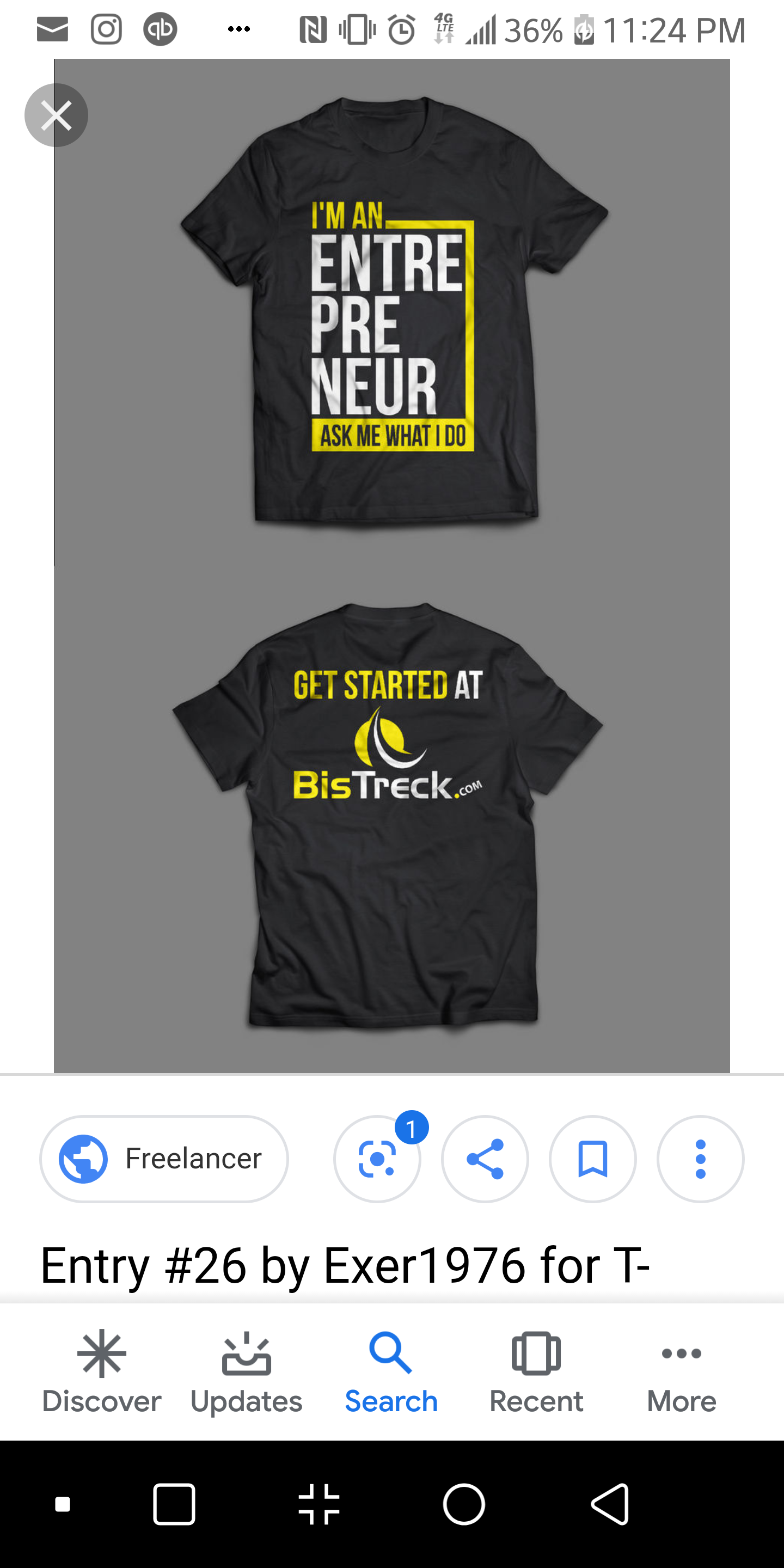View the T-shirt design image

(x=391, y=565)
